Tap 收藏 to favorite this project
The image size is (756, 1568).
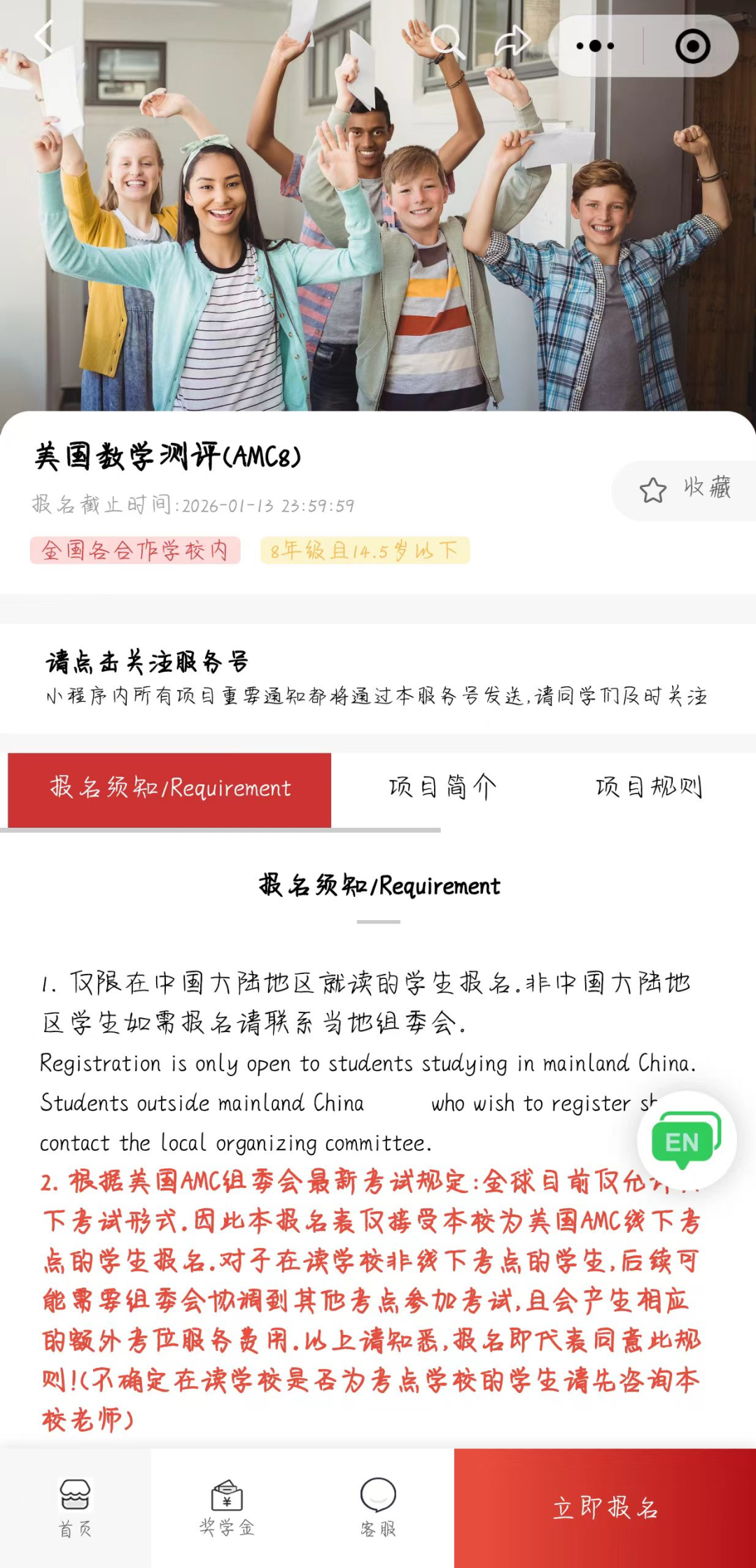point(685,490)
